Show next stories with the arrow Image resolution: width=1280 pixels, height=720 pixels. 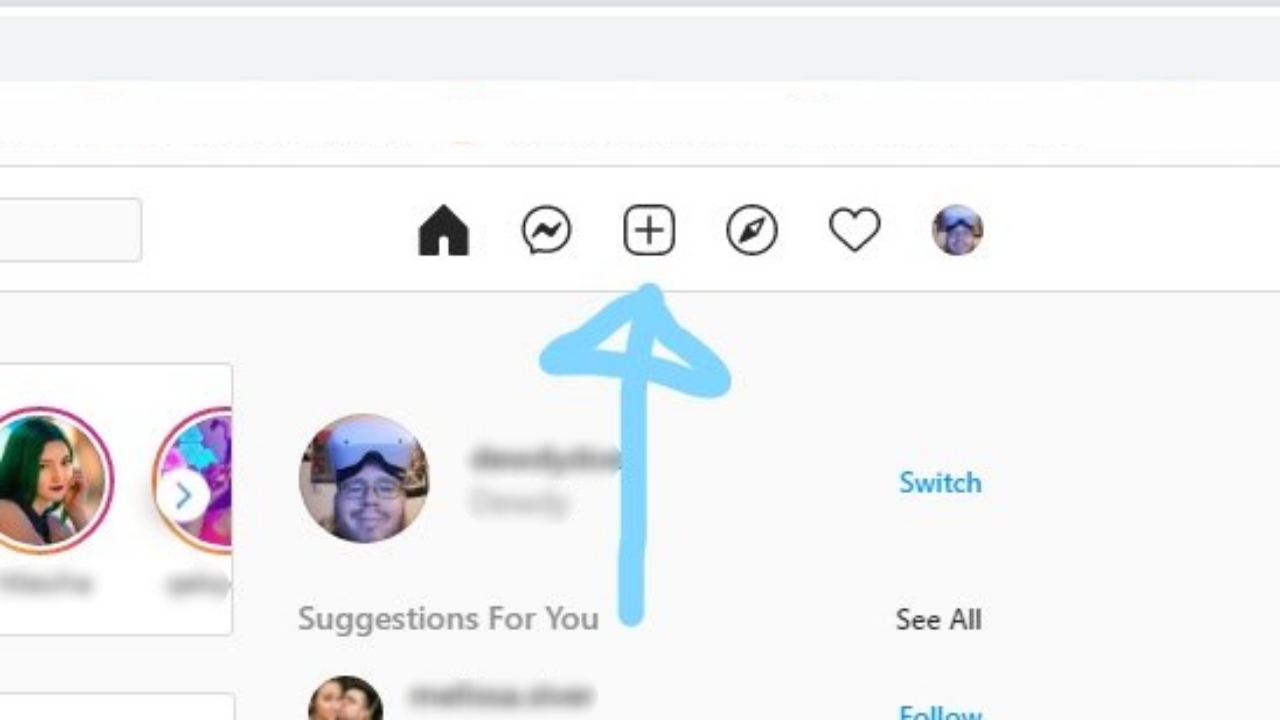[x=184, y=495]
